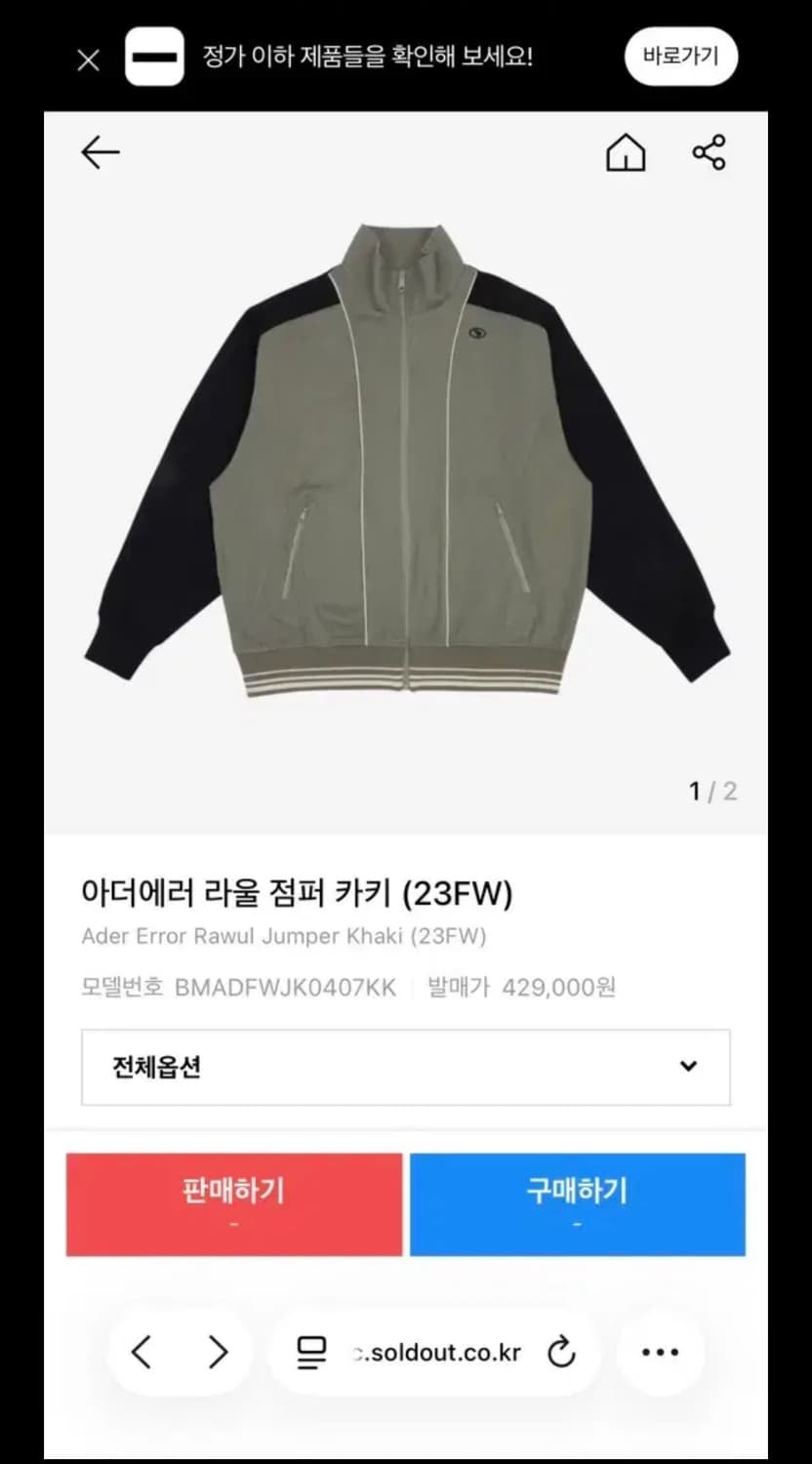This screenshot has width=812, height=1464.
Task: Go forward using the browser arrow
Action: tap(217, 1352)
